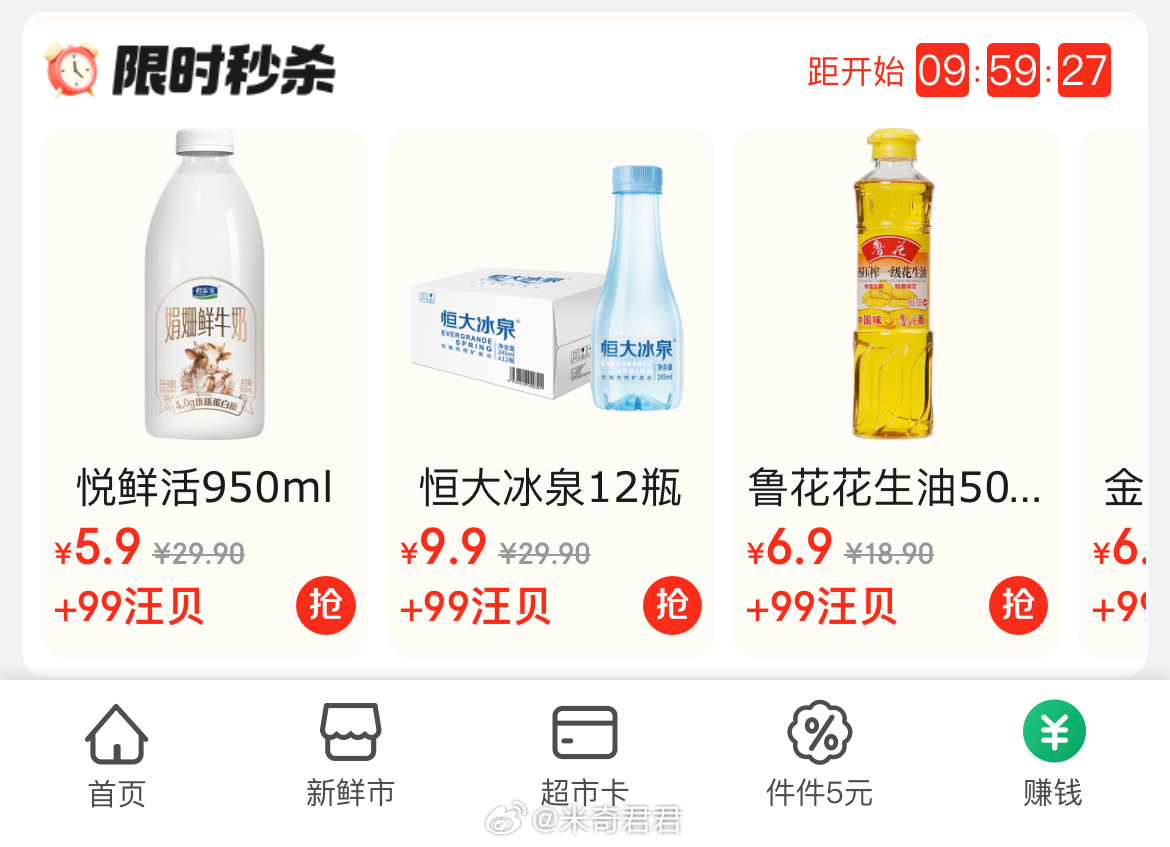Viewport: 1170px width, 847px height.
Task: Open the 赚钱 tab
Action: click(1053, 755)
